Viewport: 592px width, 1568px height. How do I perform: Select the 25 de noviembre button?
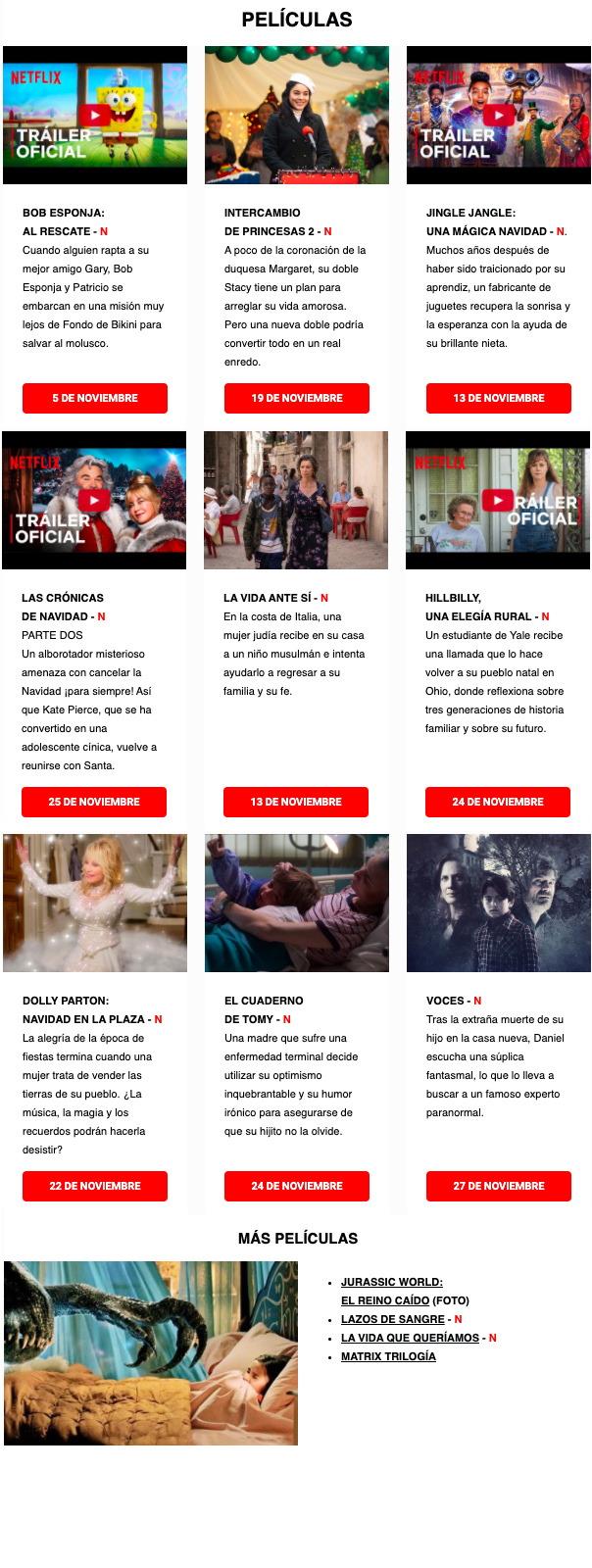pos(94,802)
